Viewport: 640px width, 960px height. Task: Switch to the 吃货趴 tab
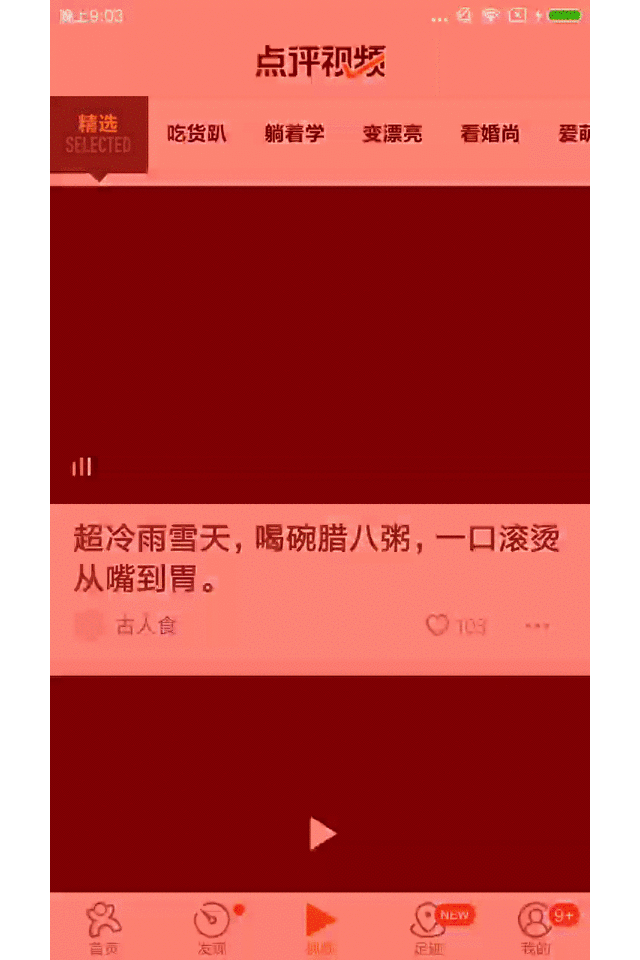coord(197,134)
